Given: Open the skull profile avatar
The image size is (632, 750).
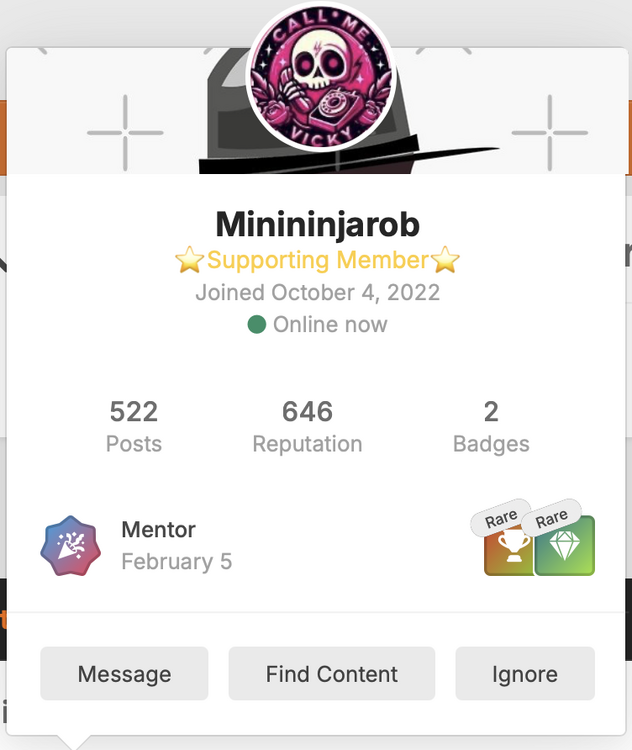Looking at the screenshot, I should coord(321,76).
